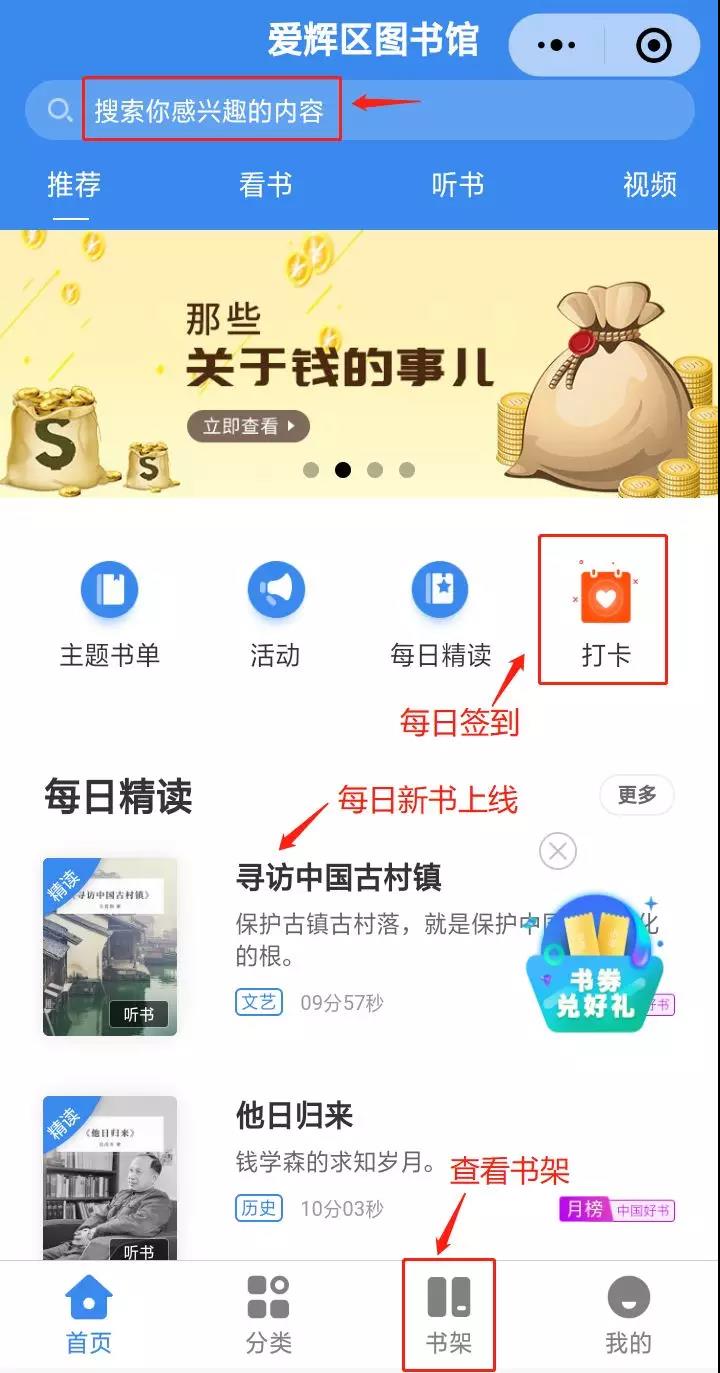This screenshot has height=1373, width=720.
Task: Go to the 分类 tab
Action: [x=268, y=1314]
